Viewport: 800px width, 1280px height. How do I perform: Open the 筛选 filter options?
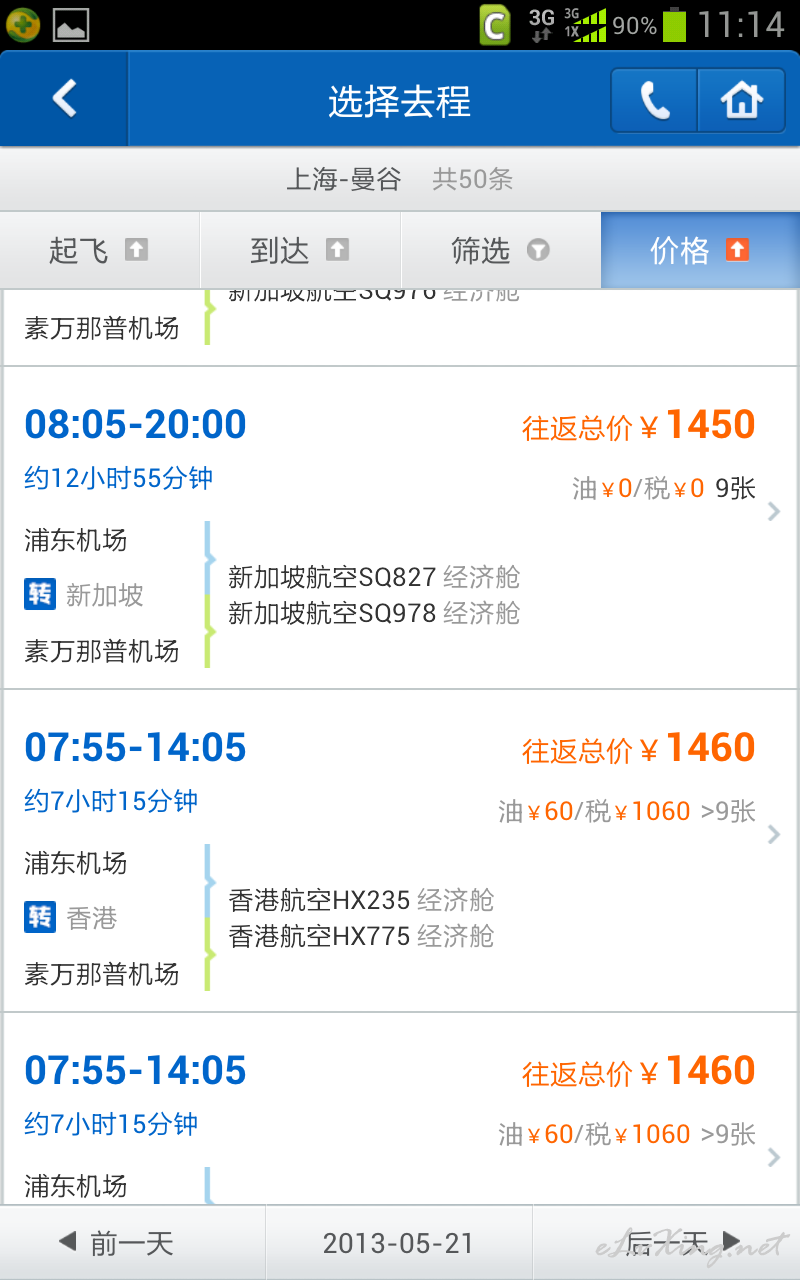click(500, 250)
